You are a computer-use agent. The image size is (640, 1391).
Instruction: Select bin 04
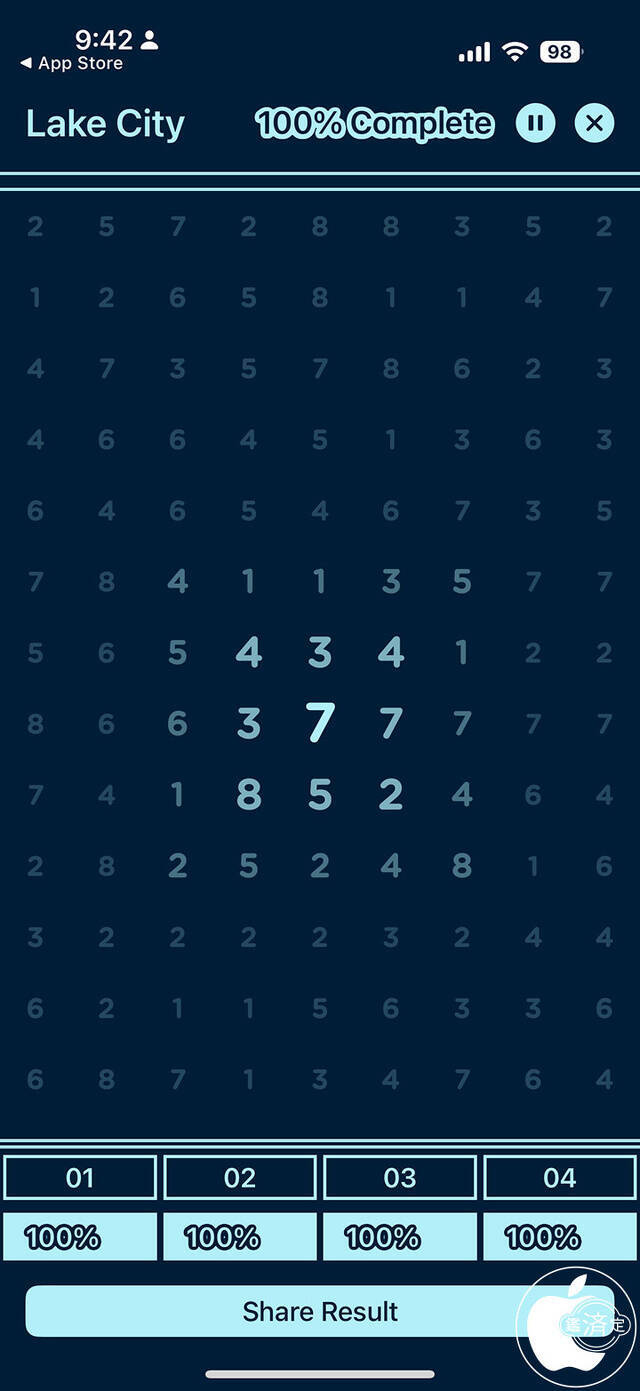[x=560, y=1178]
